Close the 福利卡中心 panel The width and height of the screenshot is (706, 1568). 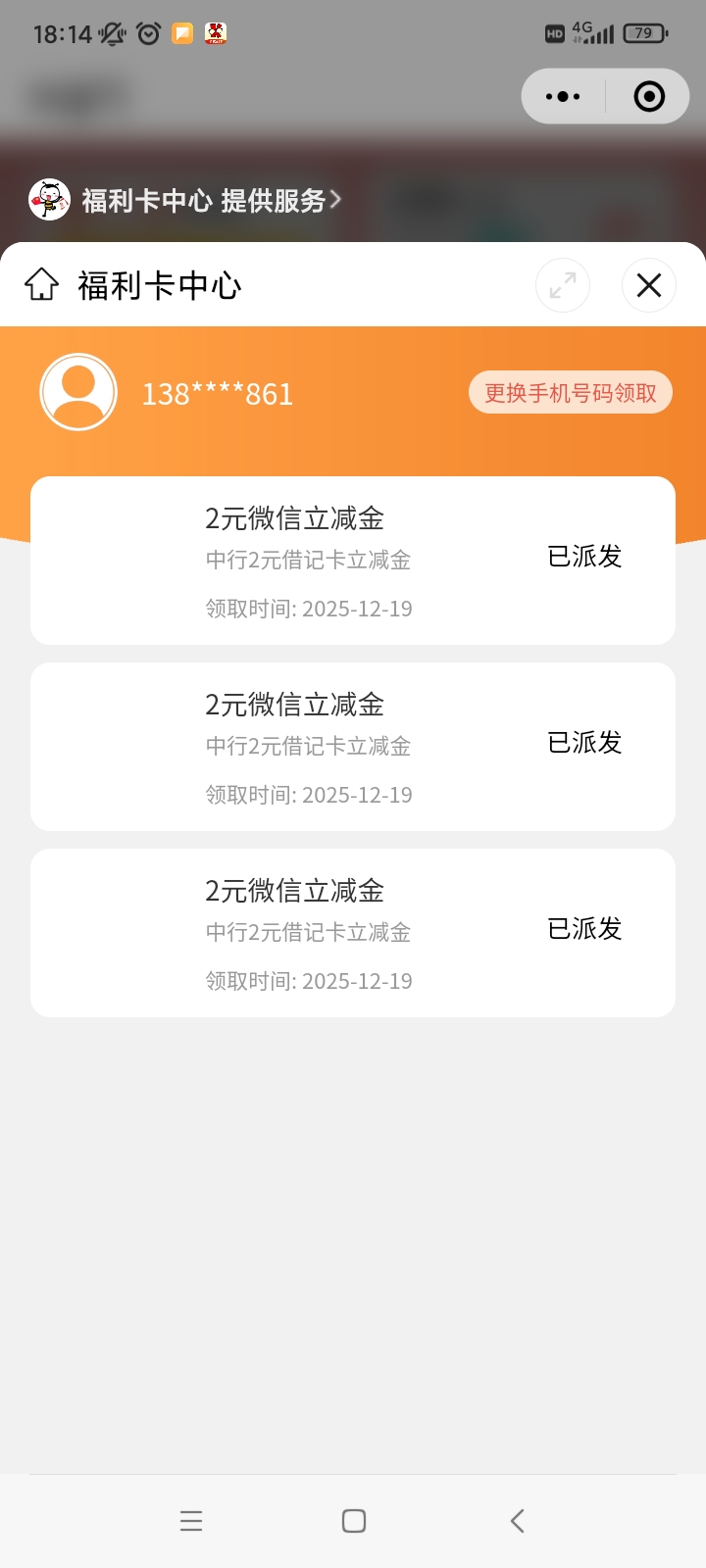[649, 285]
